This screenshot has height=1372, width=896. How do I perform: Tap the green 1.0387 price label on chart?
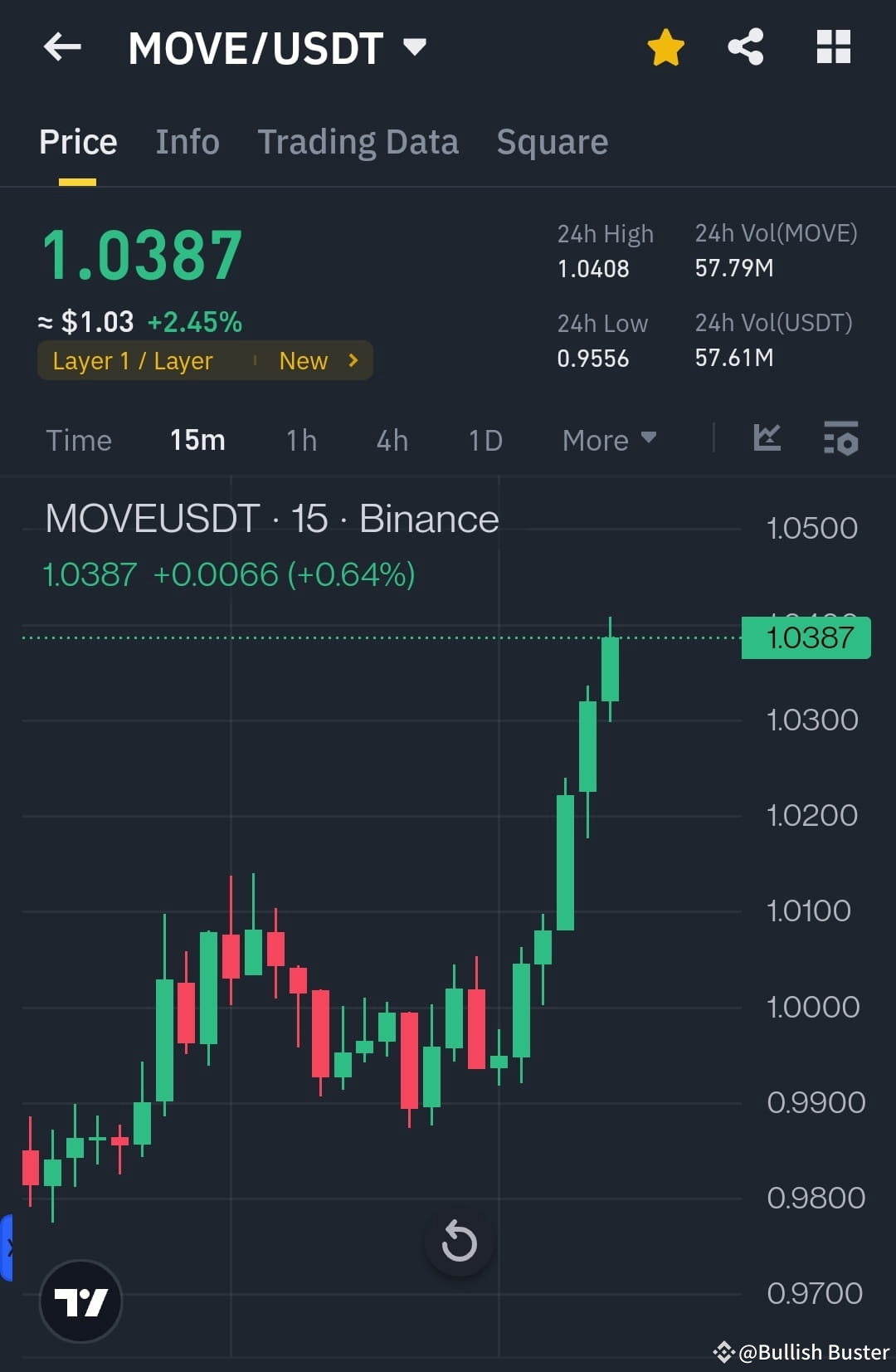click(x=804, y=637)
